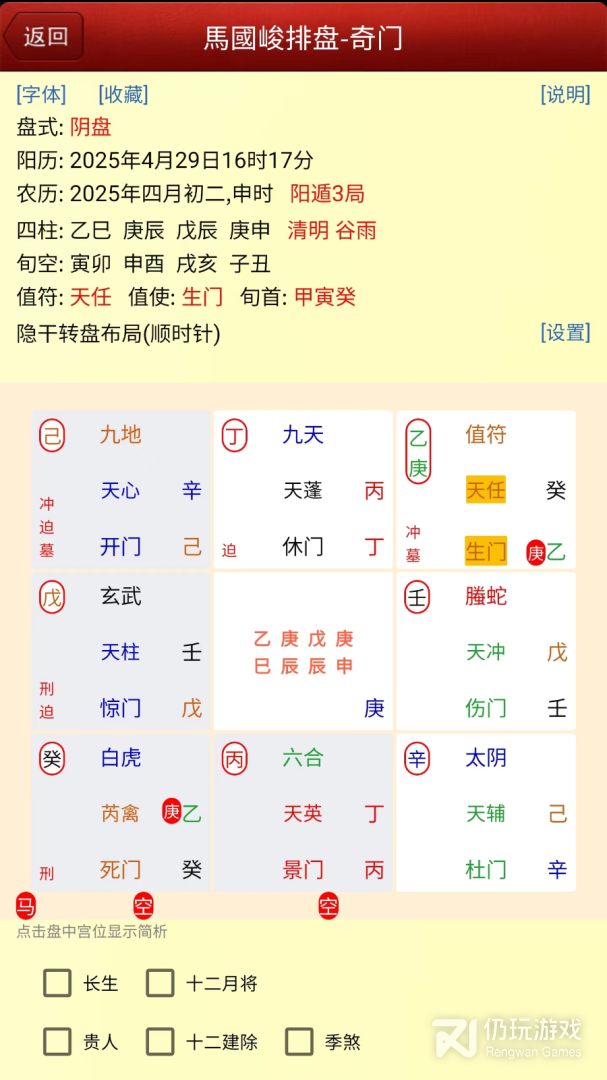Enable the 十二月将 checkbox
The width and height of the screenshot is (607, 1080).
[x=160, y=983]
